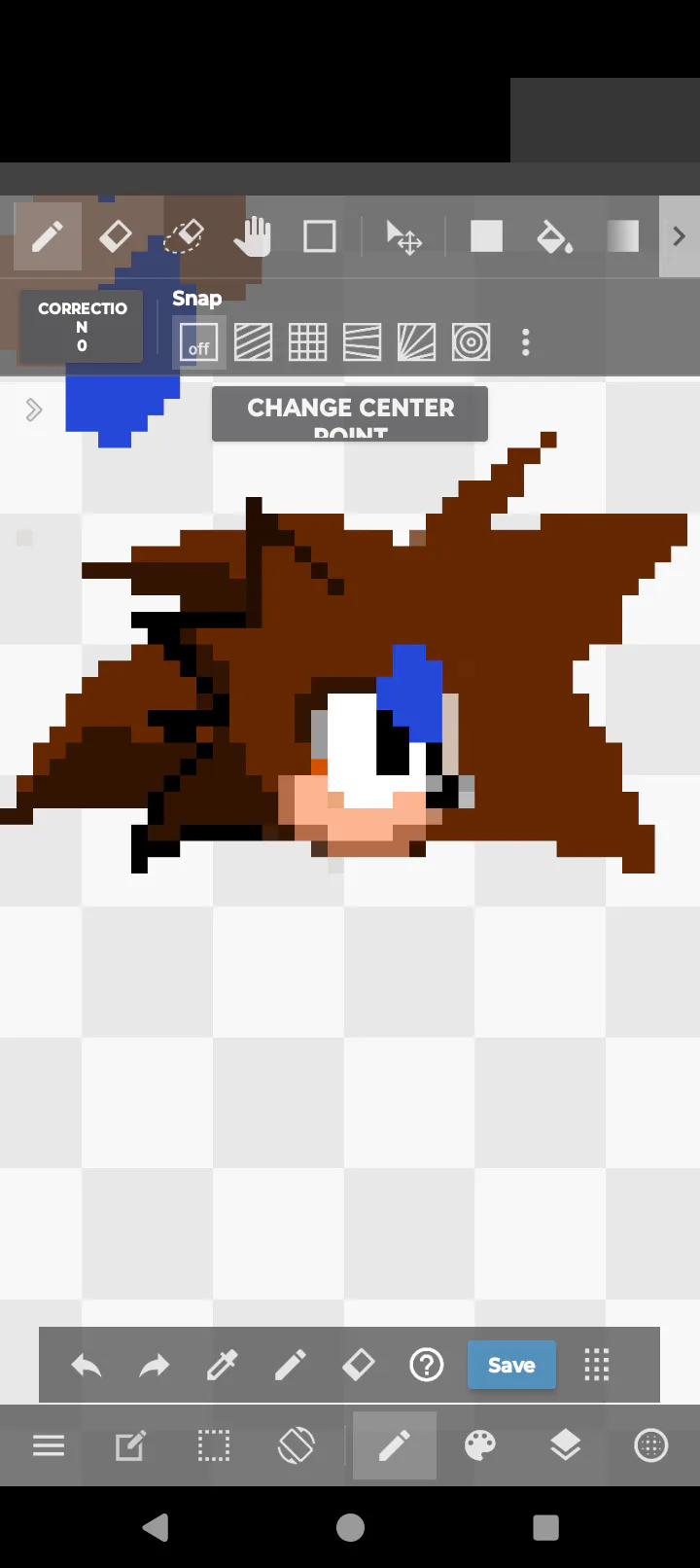The height and width of the screenshot is (1568, 700).
Task: Redo the undone stroke
Action: (155, 1366)
